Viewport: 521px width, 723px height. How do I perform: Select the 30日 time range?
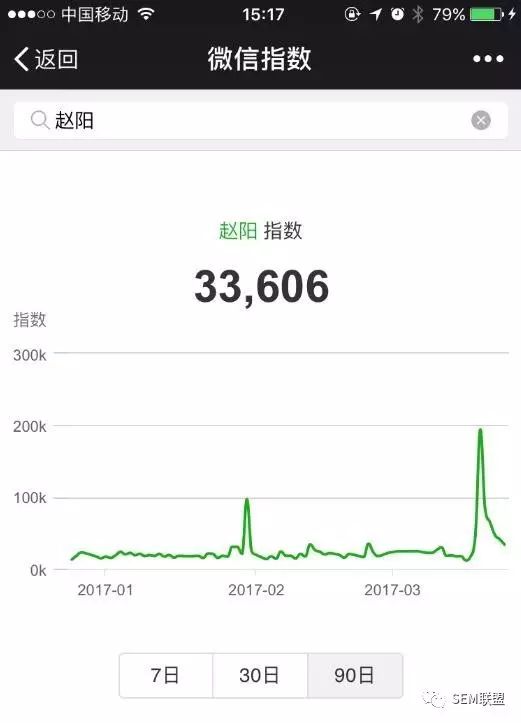pos(260,675)
